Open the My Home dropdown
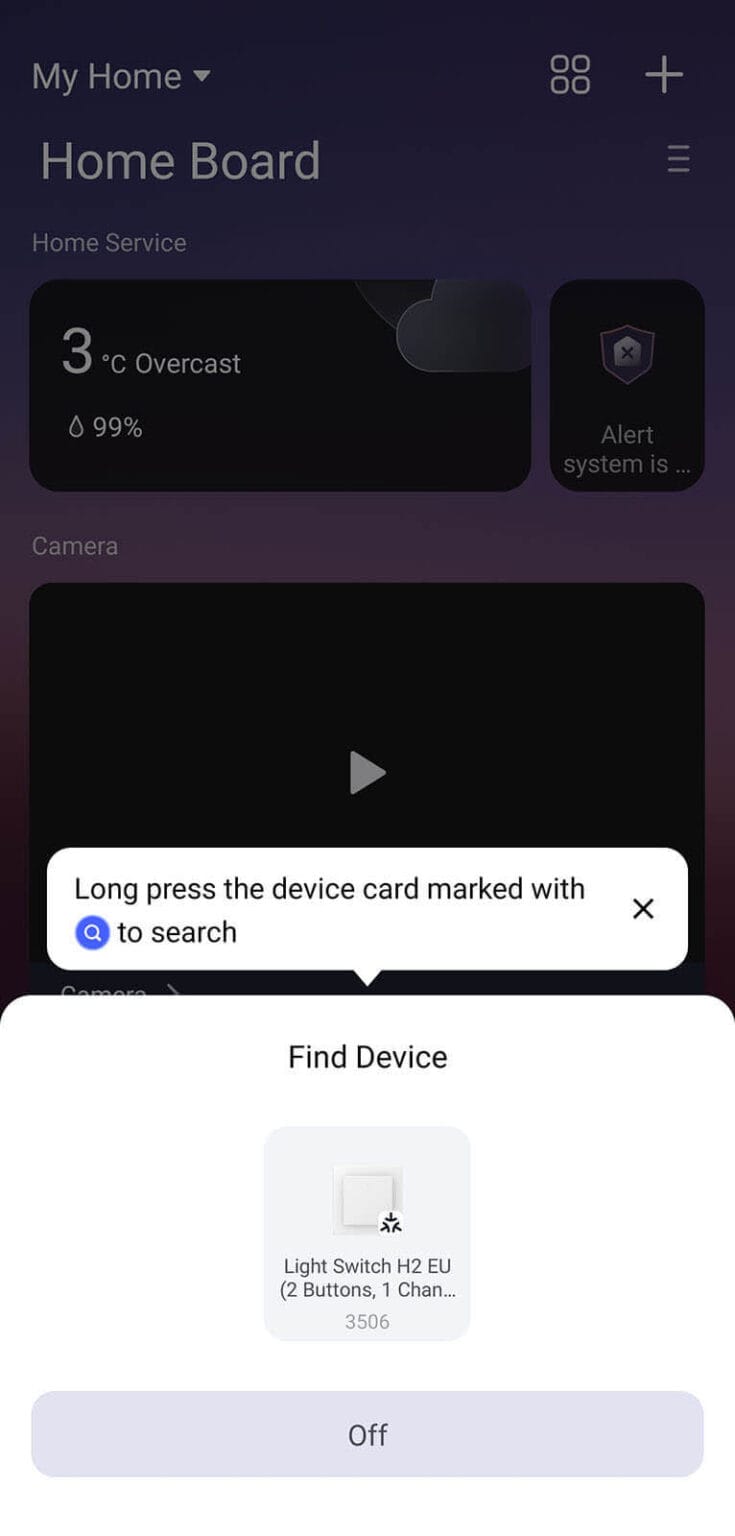This screenshot has height=1536, width=735. tap(121, 77)
